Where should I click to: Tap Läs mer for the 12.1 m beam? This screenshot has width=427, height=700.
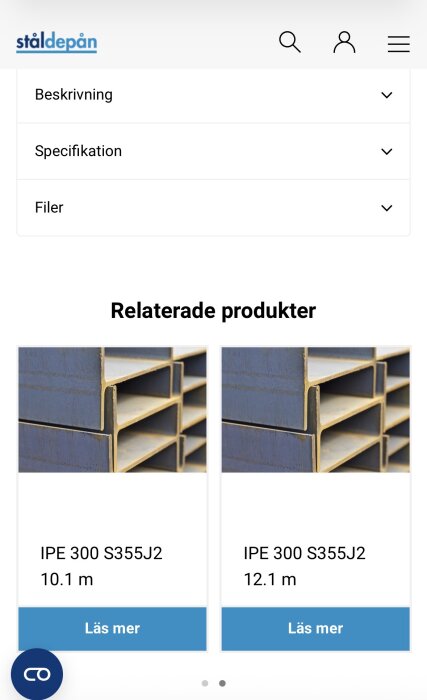coord(315,629)
